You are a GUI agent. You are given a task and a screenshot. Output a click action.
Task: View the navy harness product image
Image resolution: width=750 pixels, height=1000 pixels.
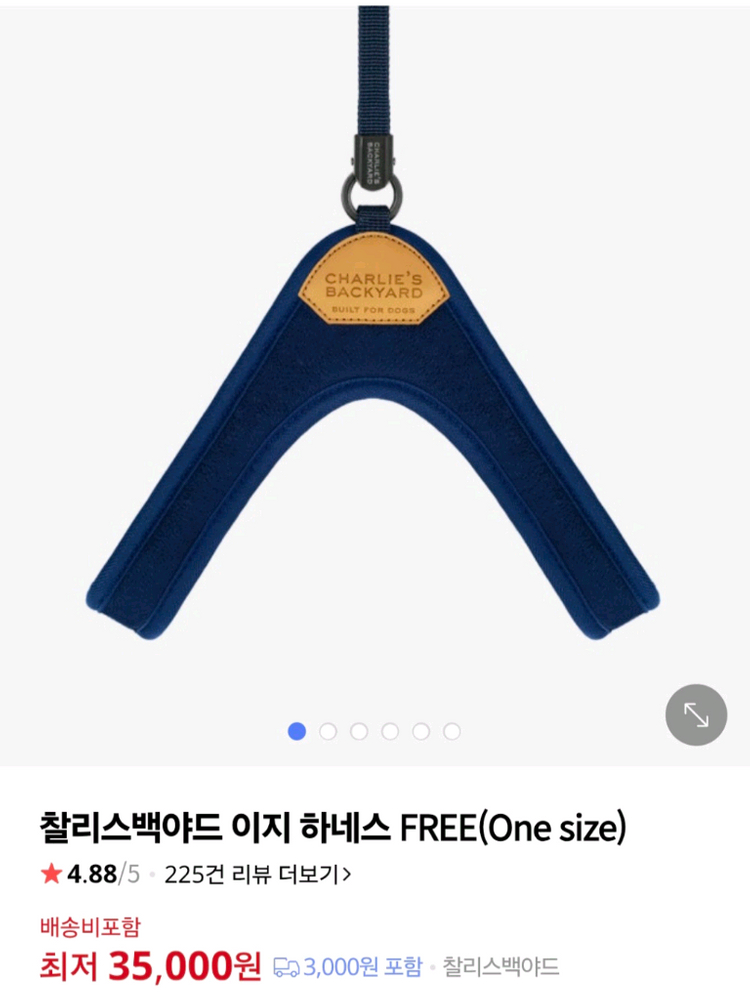click(375, 400)
